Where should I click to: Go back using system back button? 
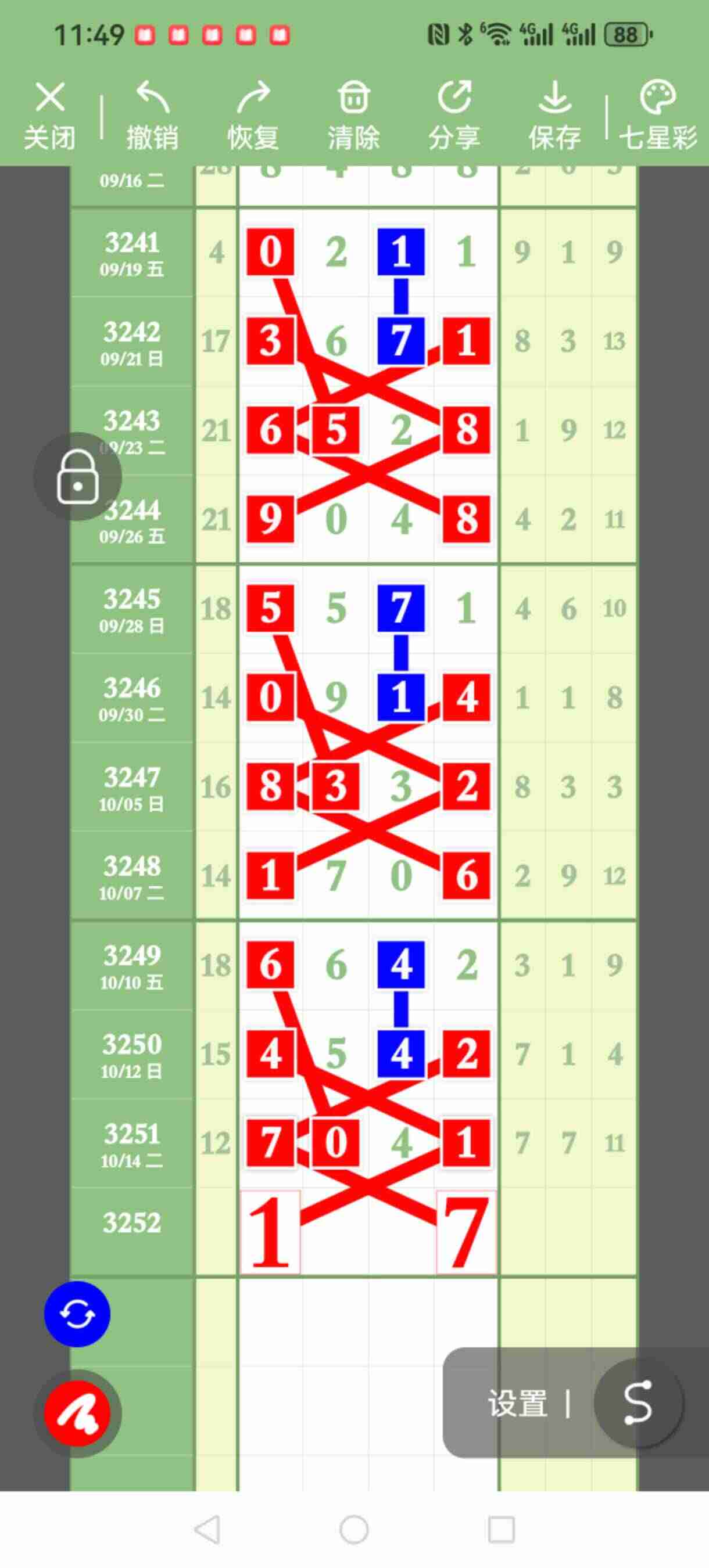click(206, 1530)
